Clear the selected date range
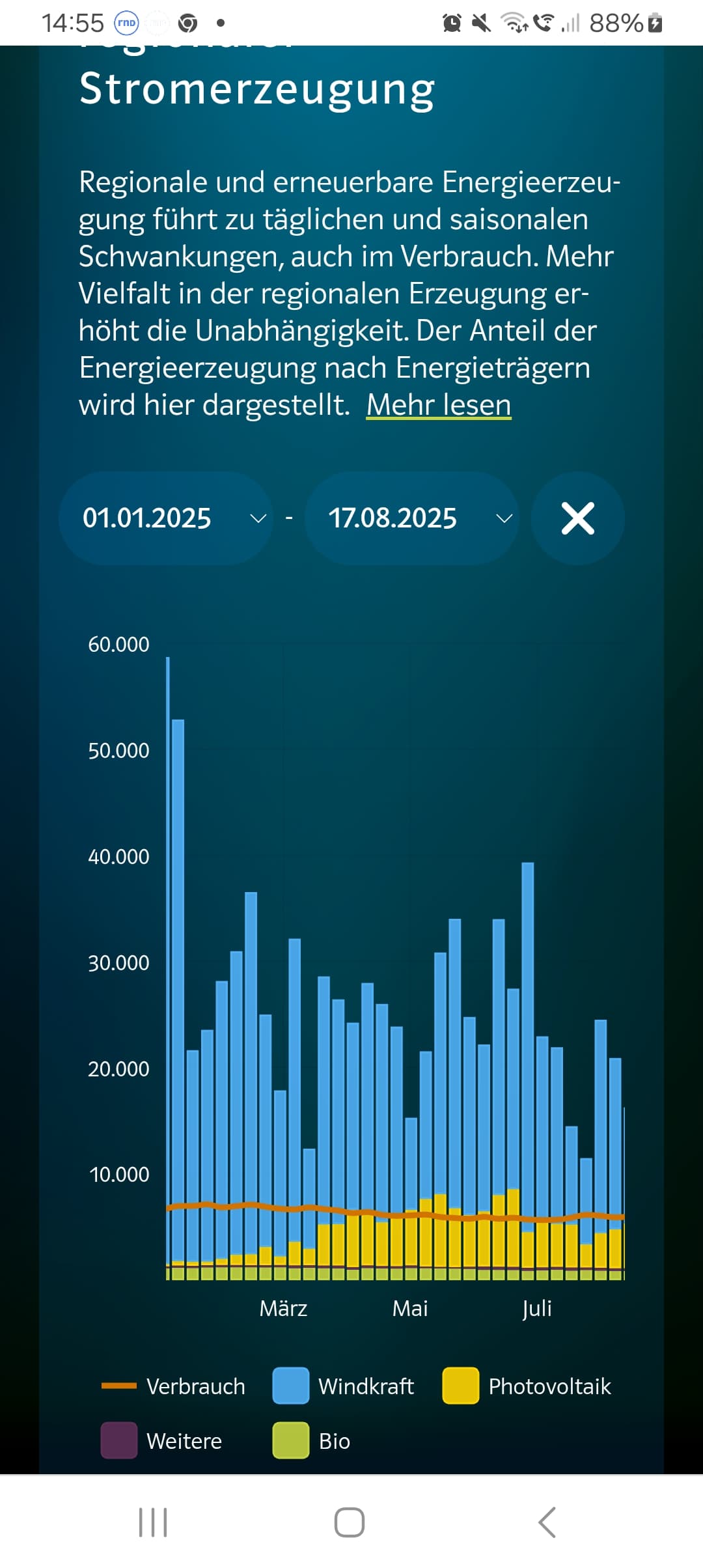Image resolution: width=703 pixels, height=1568 pixels. tap(577, 518)
